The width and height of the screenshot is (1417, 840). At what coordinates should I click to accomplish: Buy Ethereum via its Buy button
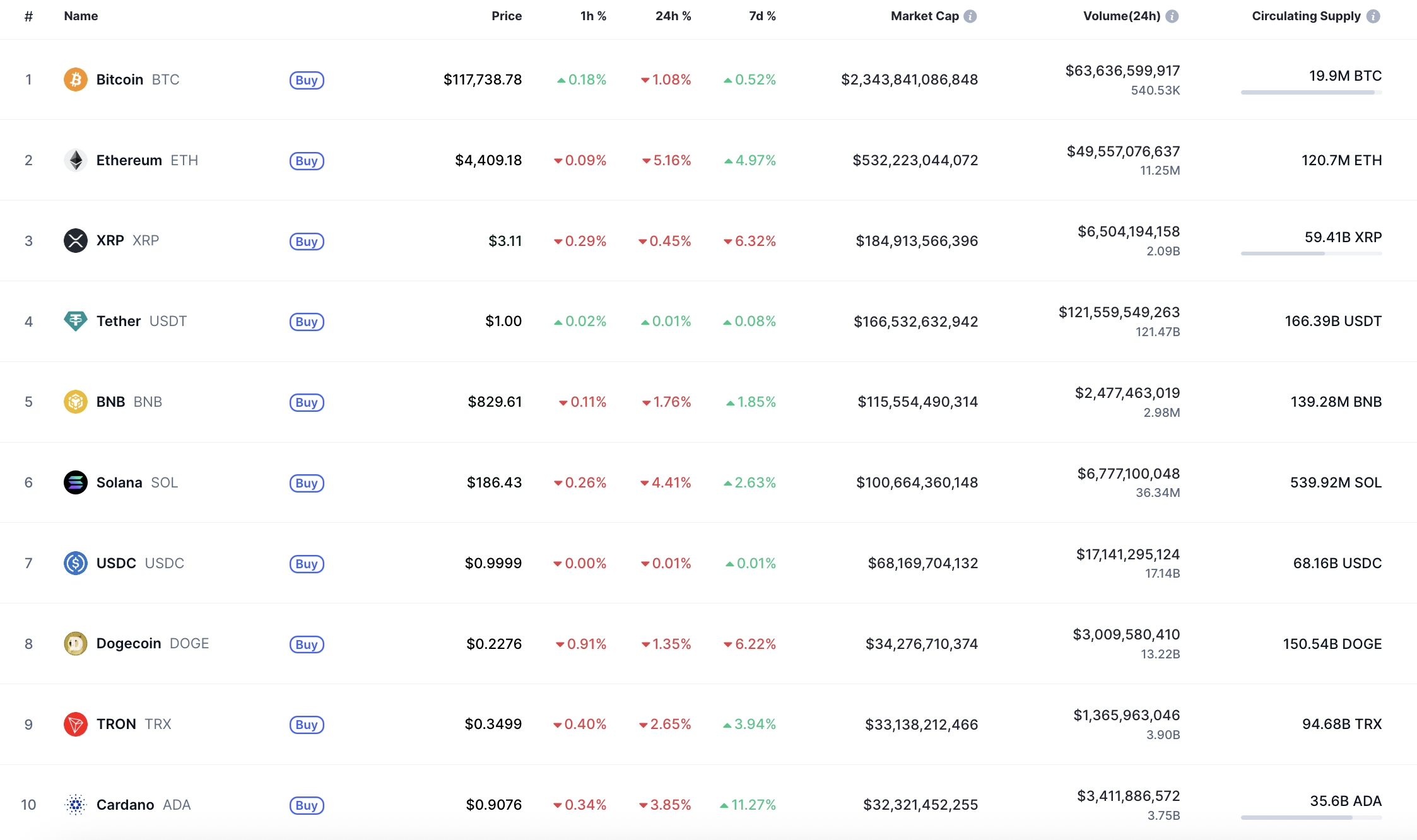[x=307, y=161]
